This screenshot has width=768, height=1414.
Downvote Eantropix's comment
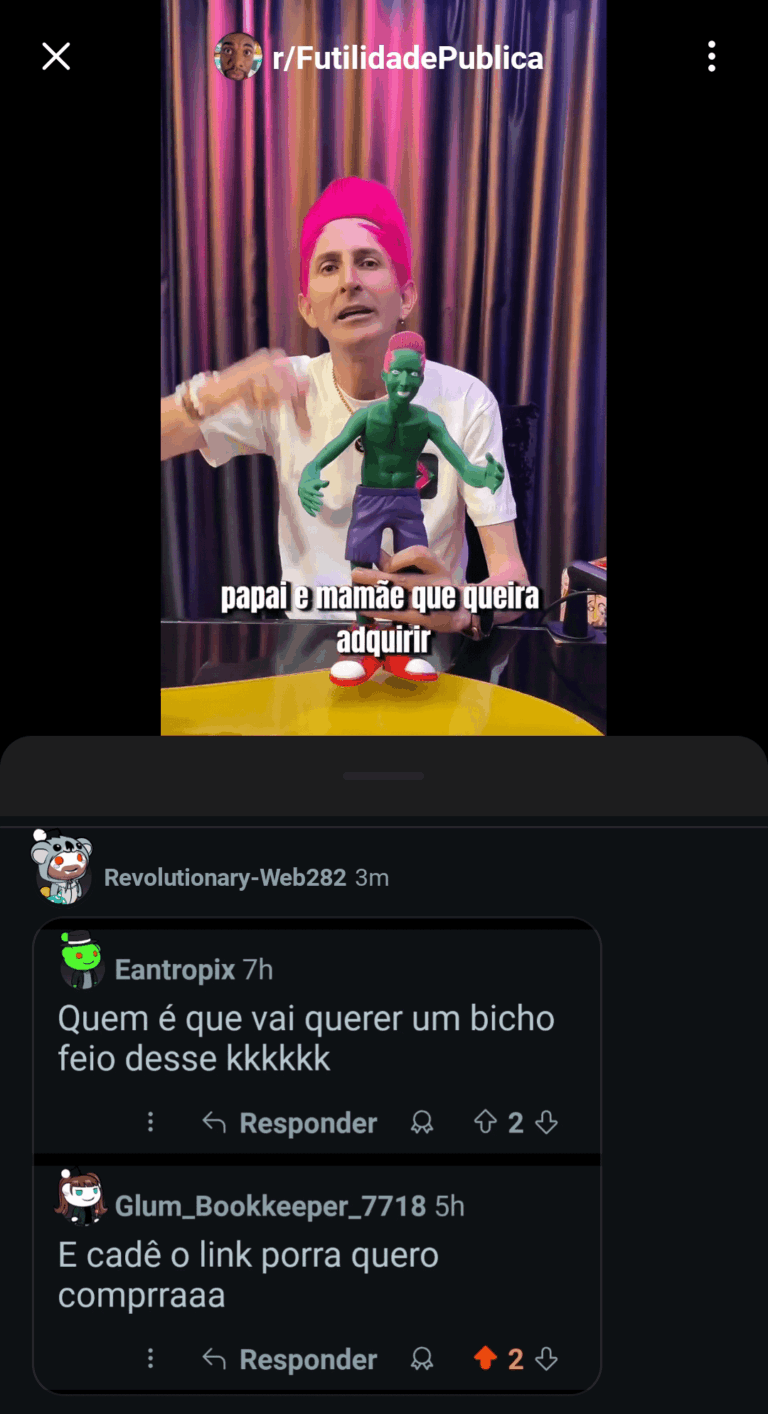tap(546, 1123)
